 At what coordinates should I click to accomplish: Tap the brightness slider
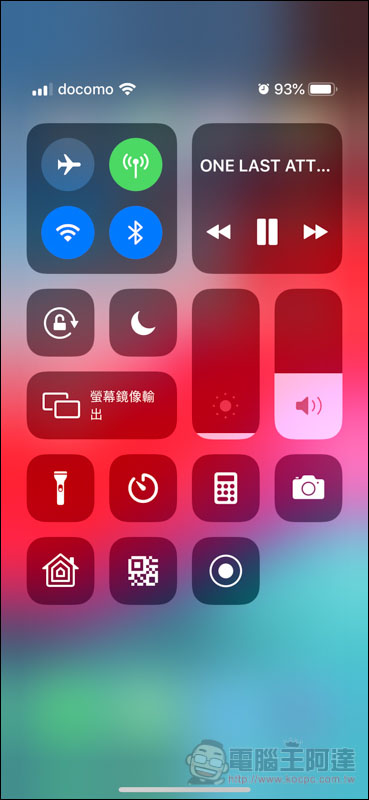226,364
